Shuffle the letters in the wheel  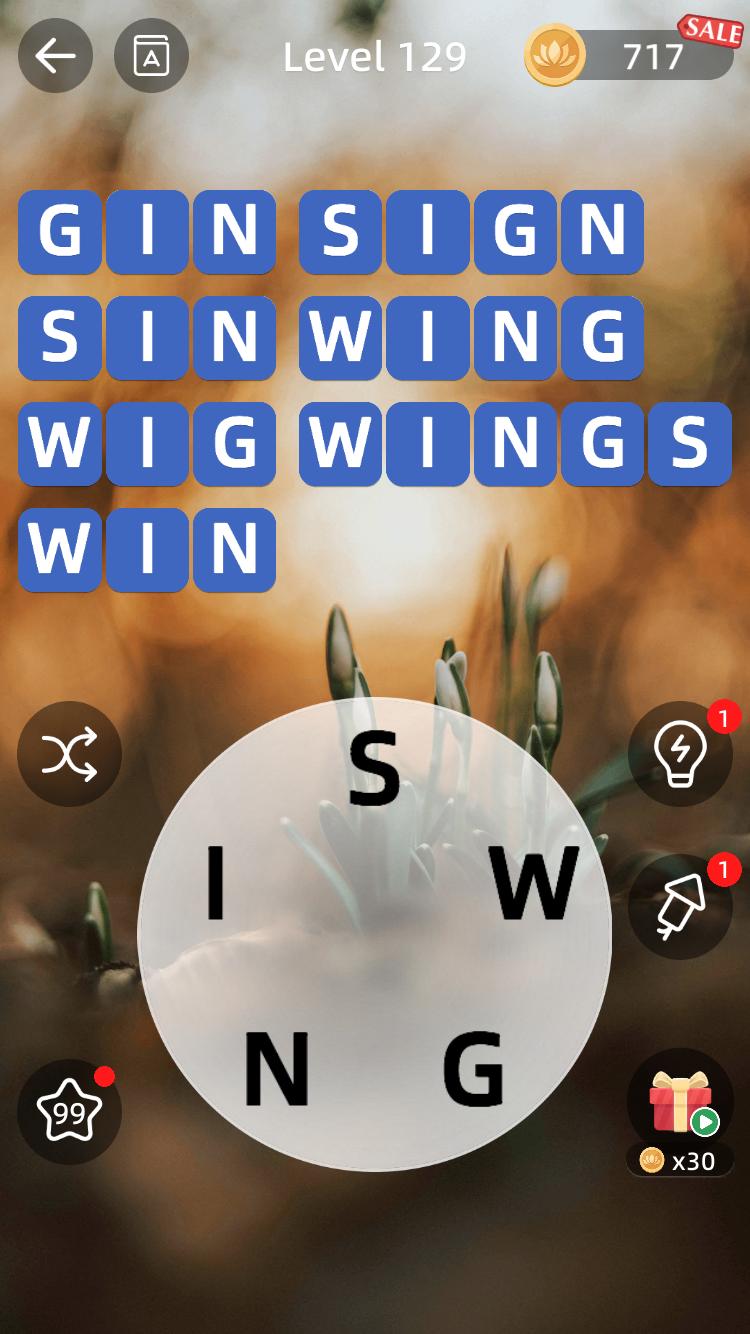[69, 754]
